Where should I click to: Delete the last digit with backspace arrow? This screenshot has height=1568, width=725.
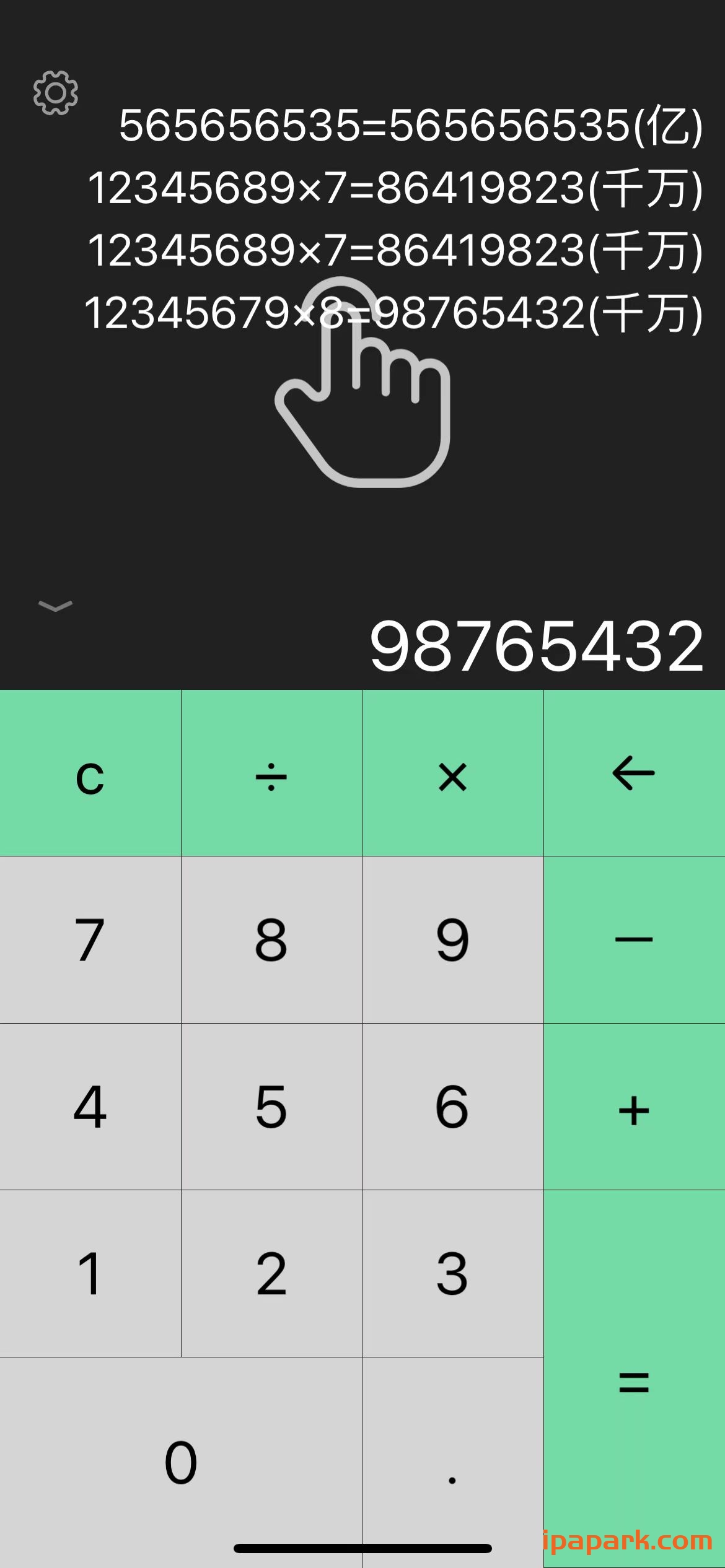tap(634, 774)
